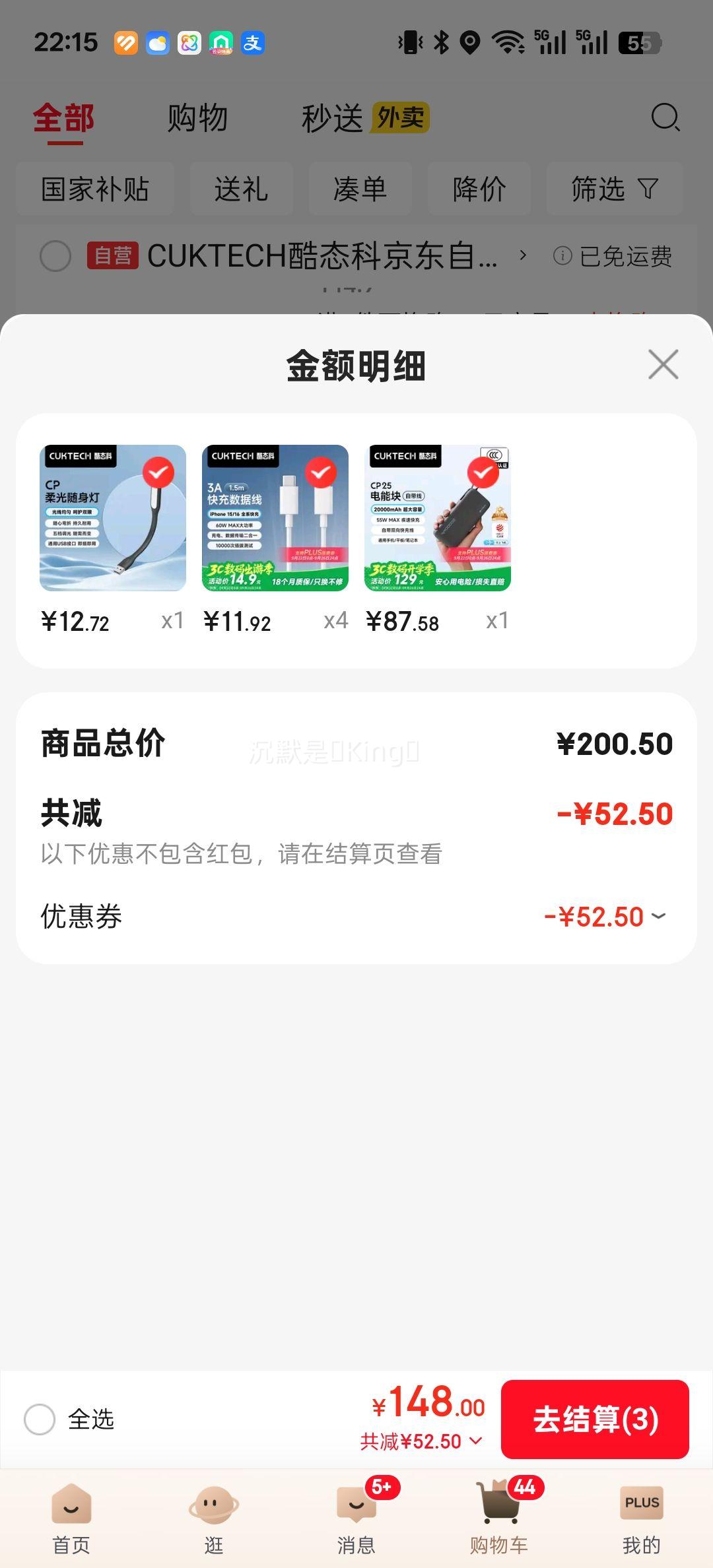Image resolution: width=713 pixels, height=1568 pixels.
Task: Expand the 共减¥52.50 discount breakdown
Action: 477,1441
